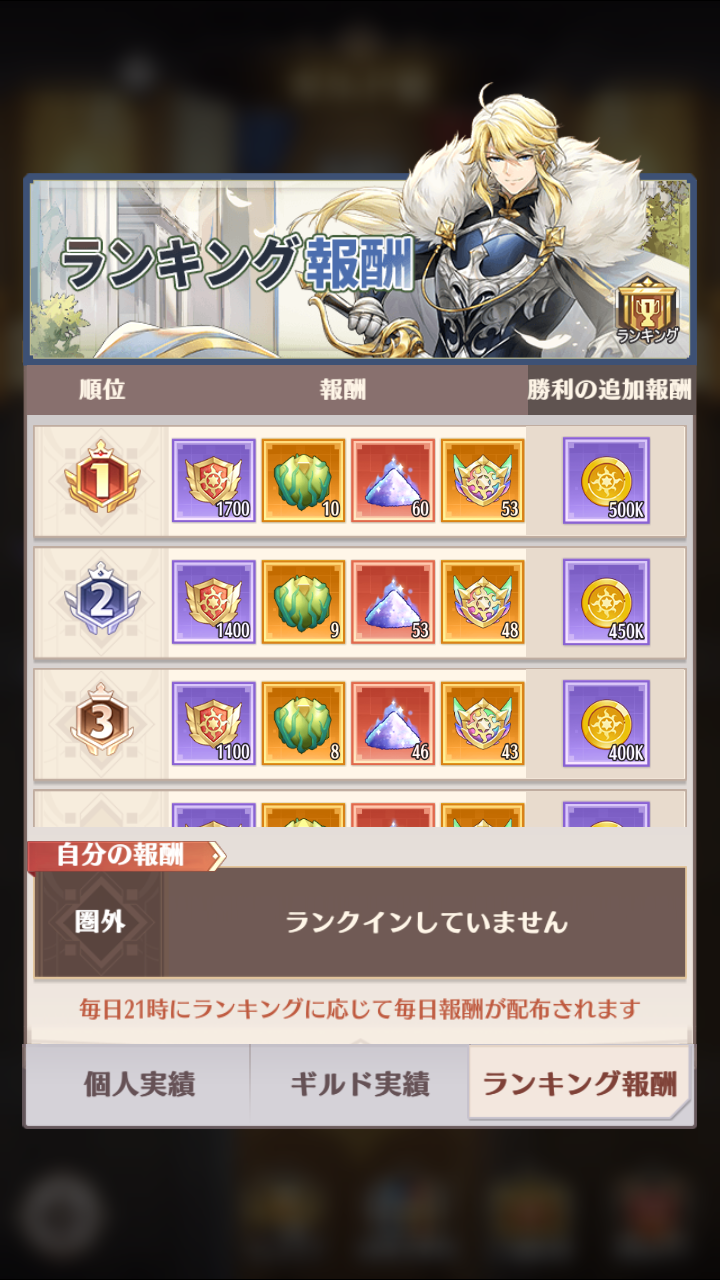View rank 1 green cabbage reward 10
The image size is (720, 1280).
(x=303, y=481)
